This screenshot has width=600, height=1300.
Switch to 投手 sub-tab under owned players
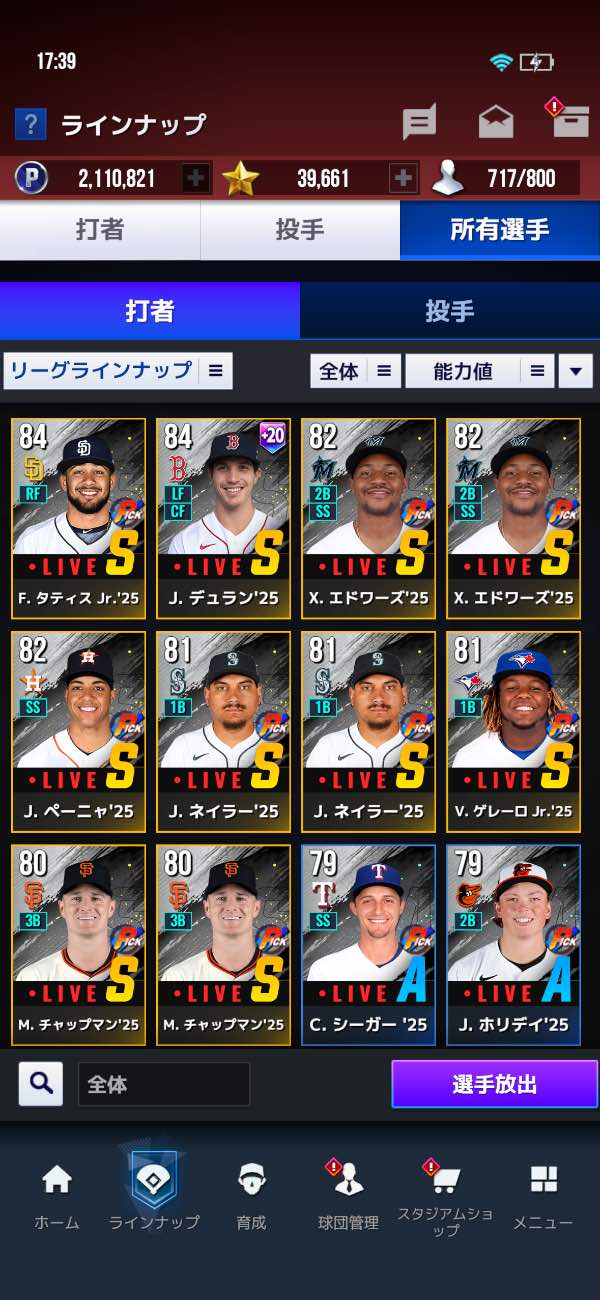(x=449, y=311)
